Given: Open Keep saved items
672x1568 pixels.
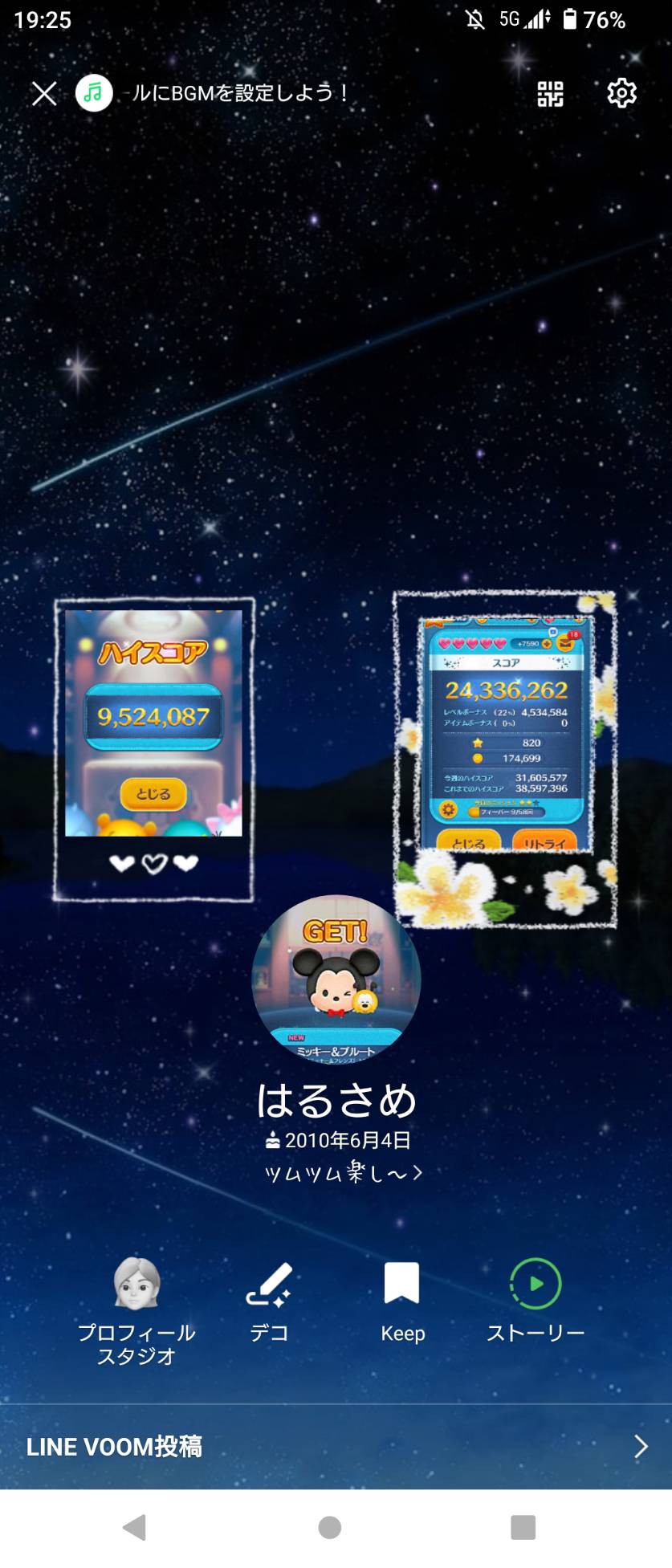Looking at the screenshot, I should point(402,1301).
